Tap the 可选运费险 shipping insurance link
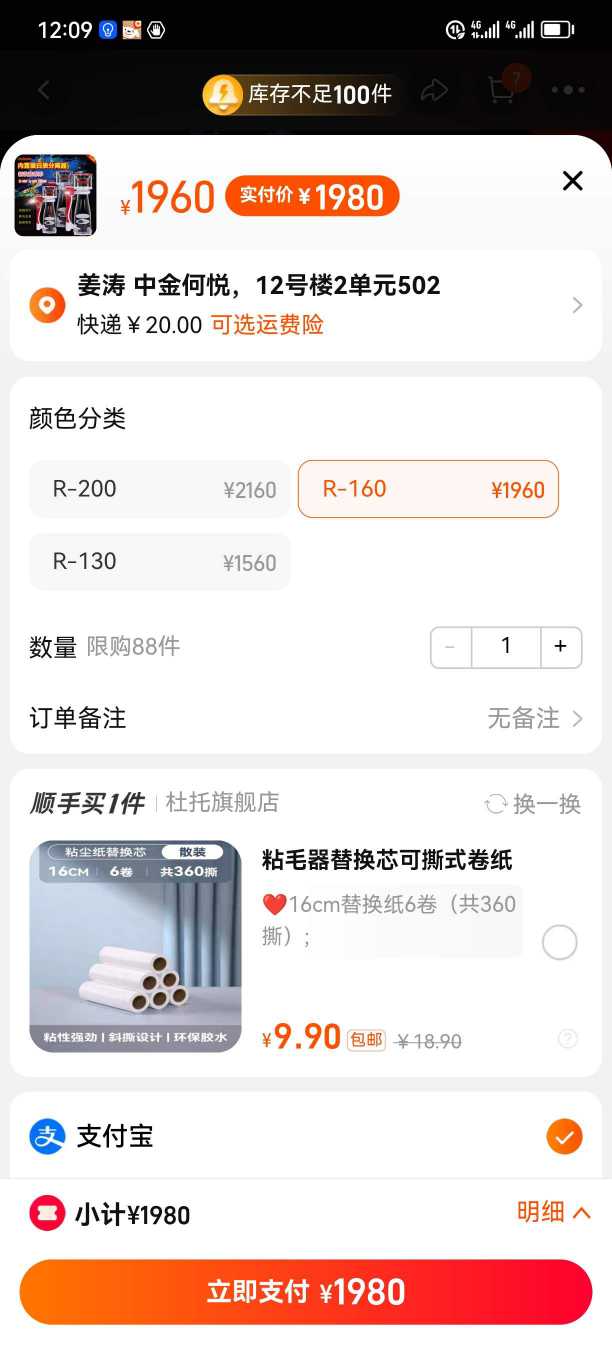 pyautogui.click(x=267, y=325)
